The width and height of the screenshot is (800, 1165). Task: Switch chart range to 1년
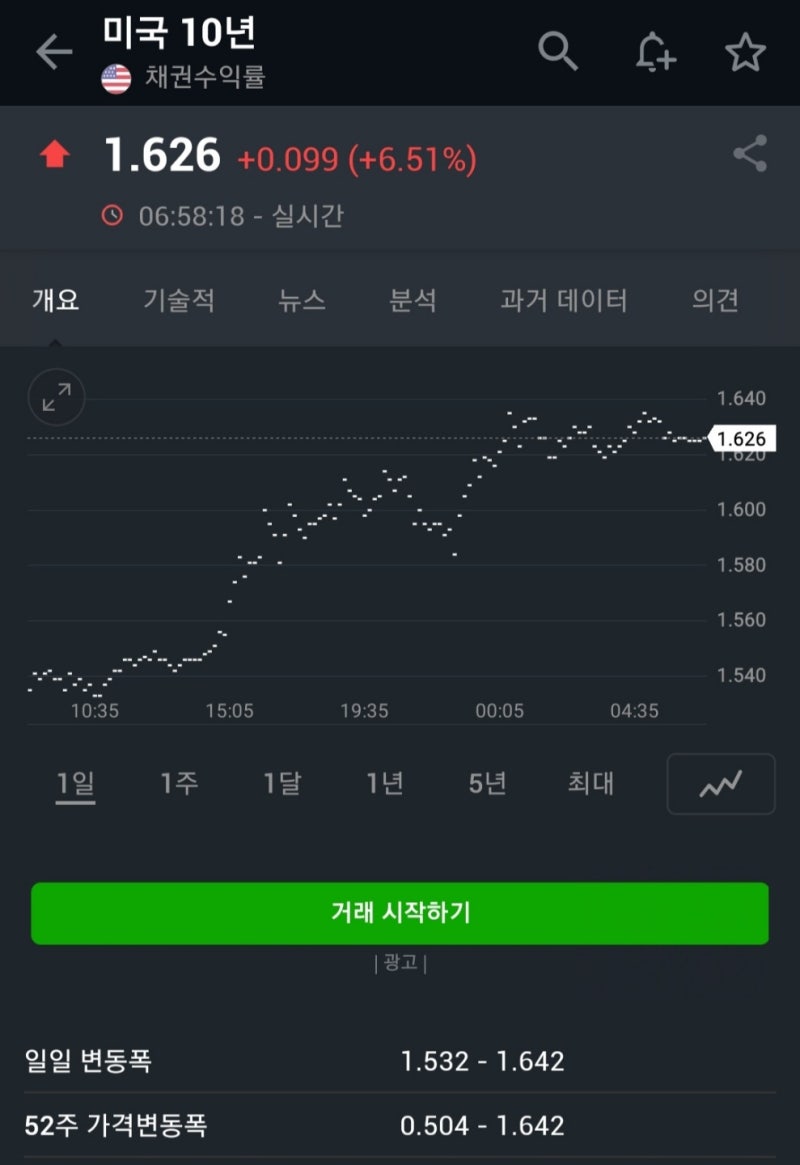tap(383, 784)
